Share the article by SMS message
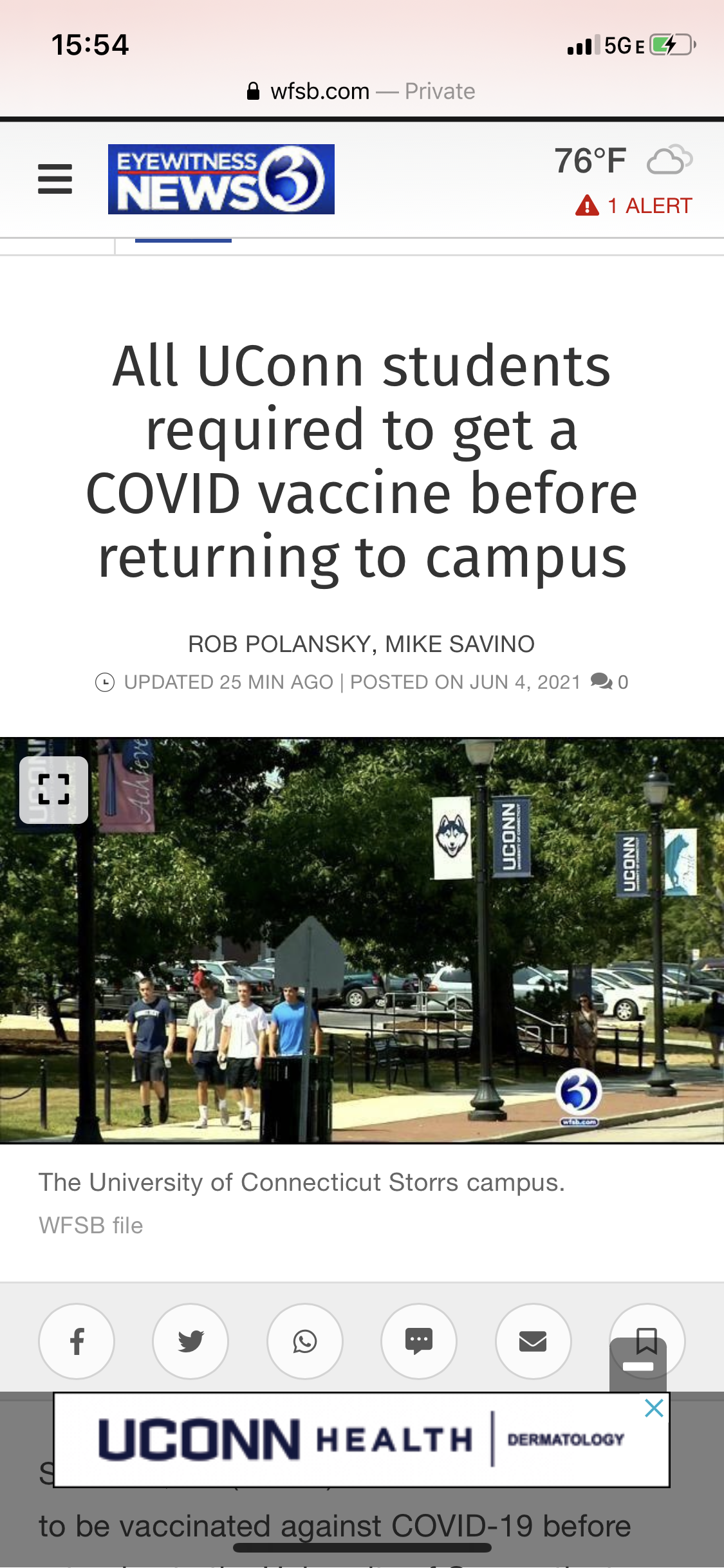 pos(419,1341)
